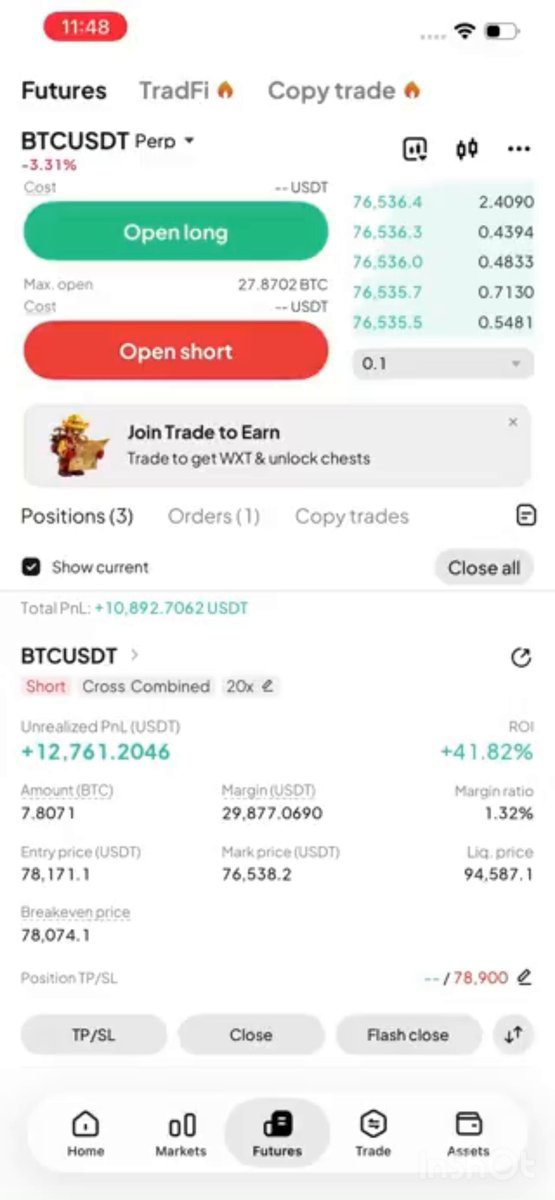Open the chart view icon

[x=415, y=149]
